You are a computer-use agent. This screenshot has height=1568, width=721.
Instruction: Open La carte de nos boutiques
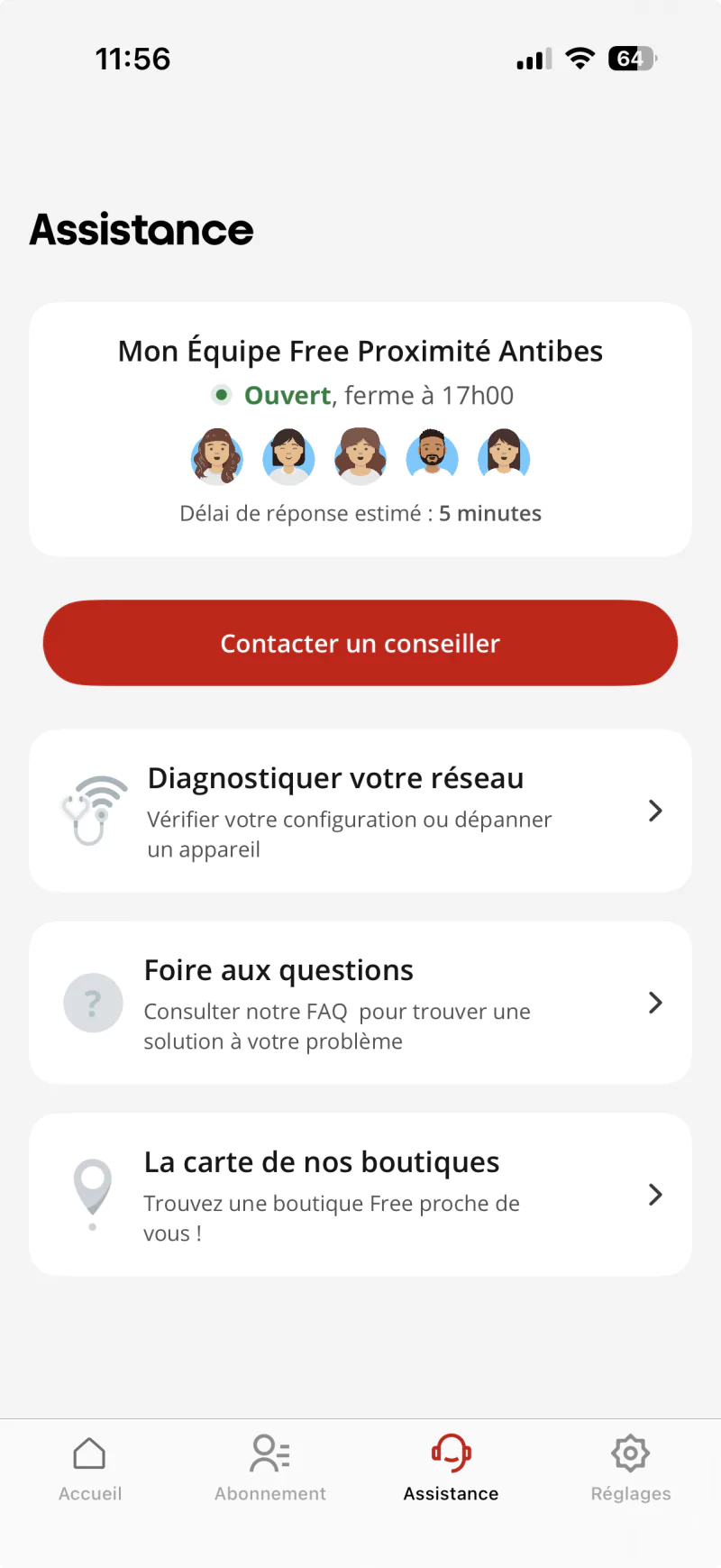click(360, 1195)
